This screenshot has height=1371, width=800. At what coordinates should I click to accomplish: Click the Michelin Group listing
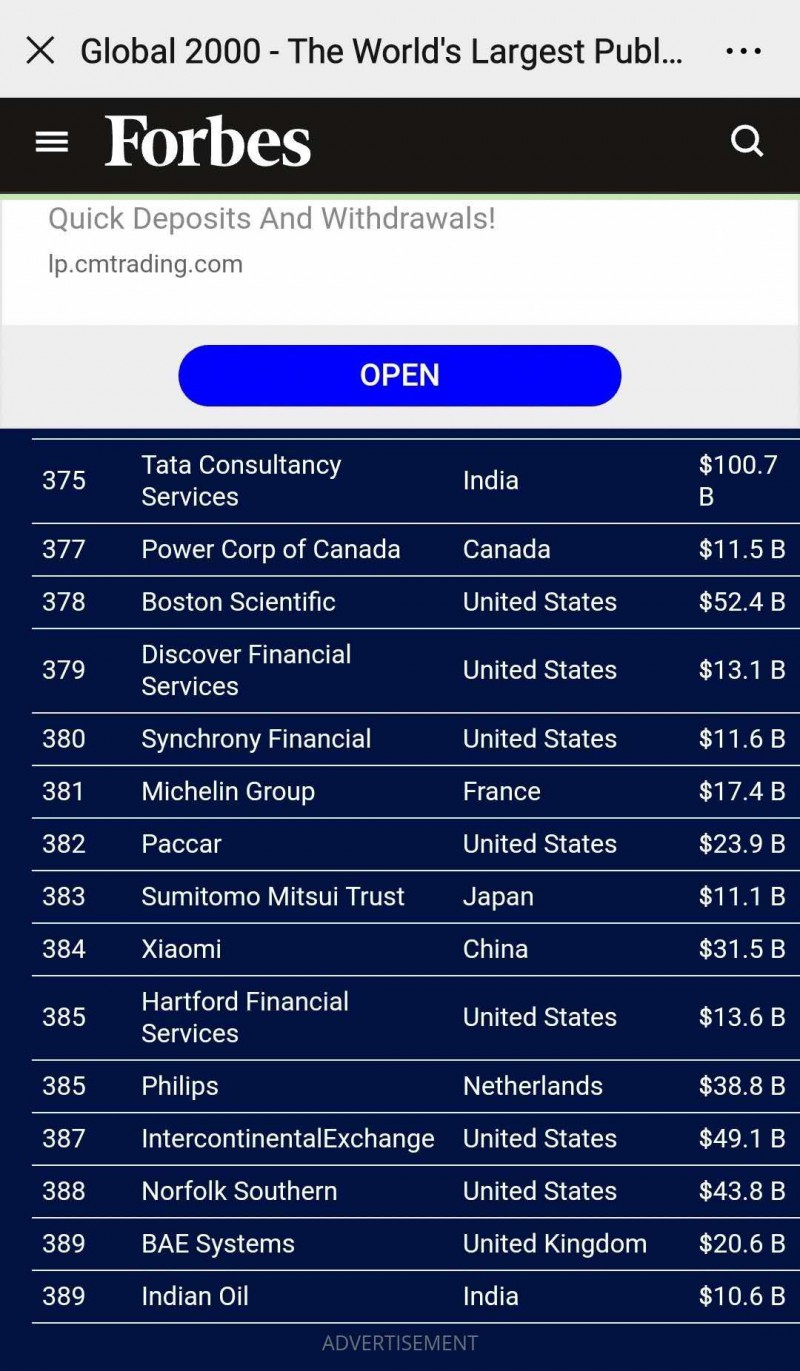227,791
